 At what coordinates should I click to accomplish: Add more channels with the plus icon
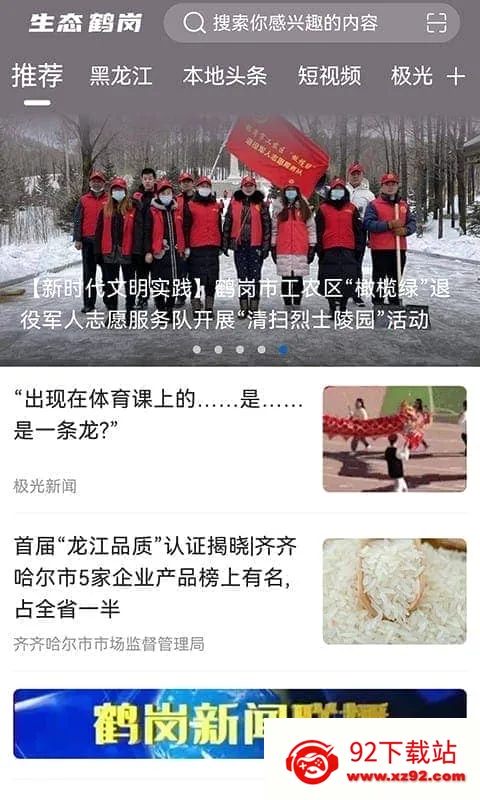pos(456,77)
